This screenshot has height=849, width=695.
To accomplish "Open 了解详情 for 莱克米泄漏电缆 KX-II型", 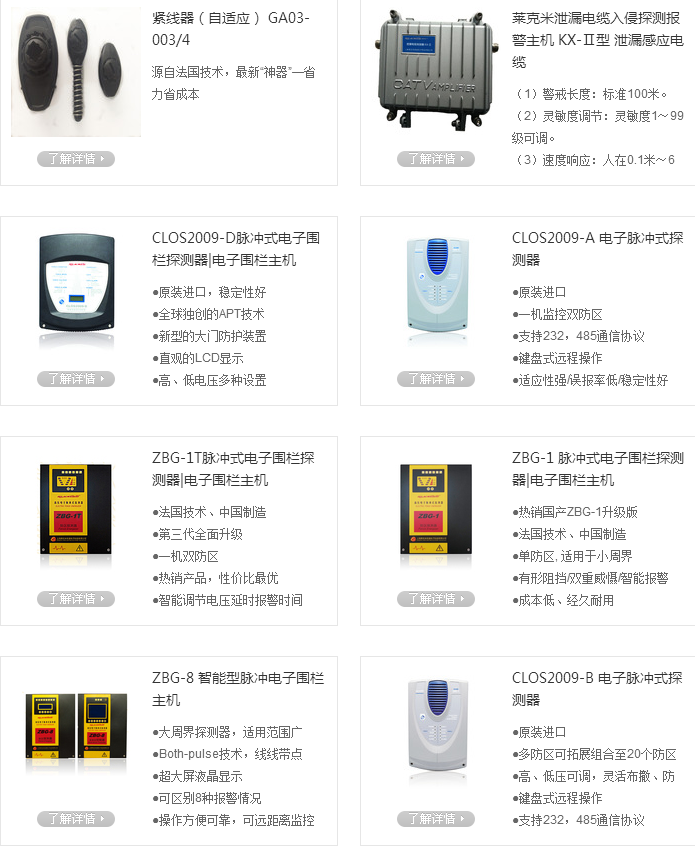I will coord(436,159).
